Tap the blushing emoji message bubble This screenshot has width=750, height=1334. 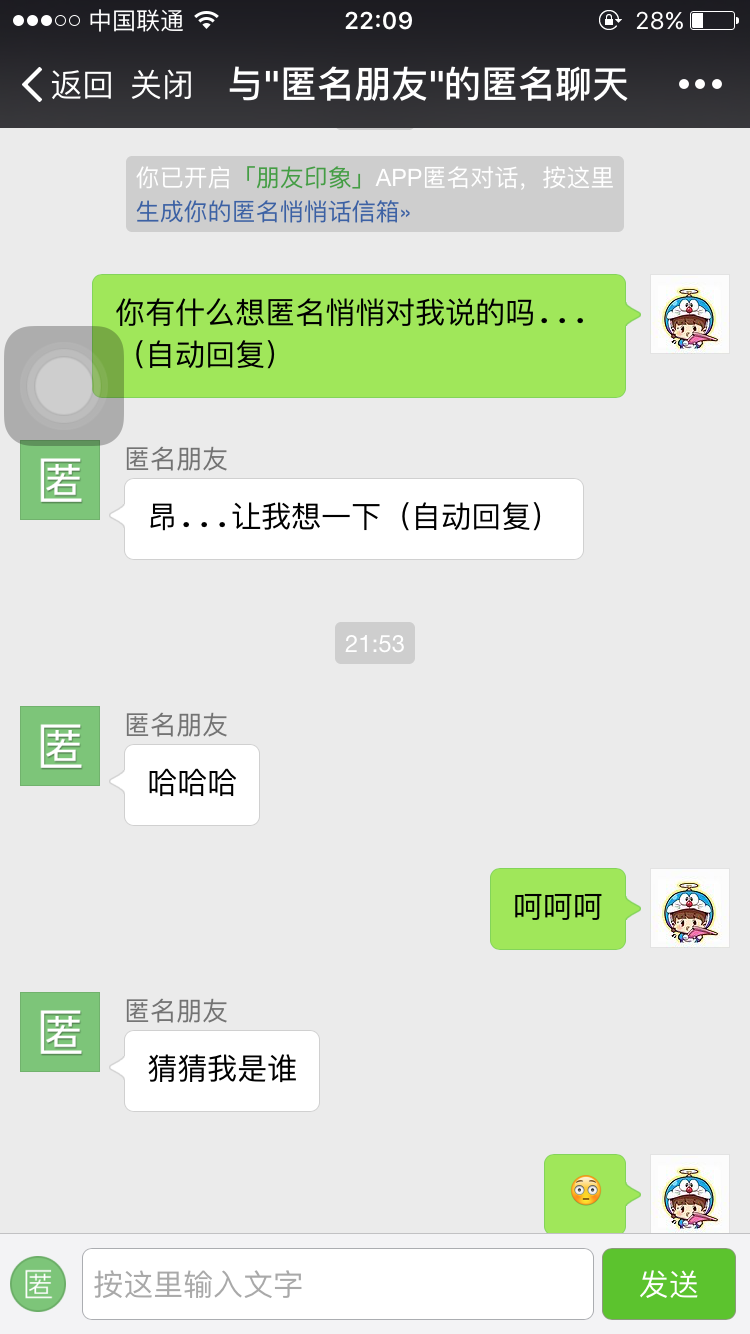point(584,1193)
